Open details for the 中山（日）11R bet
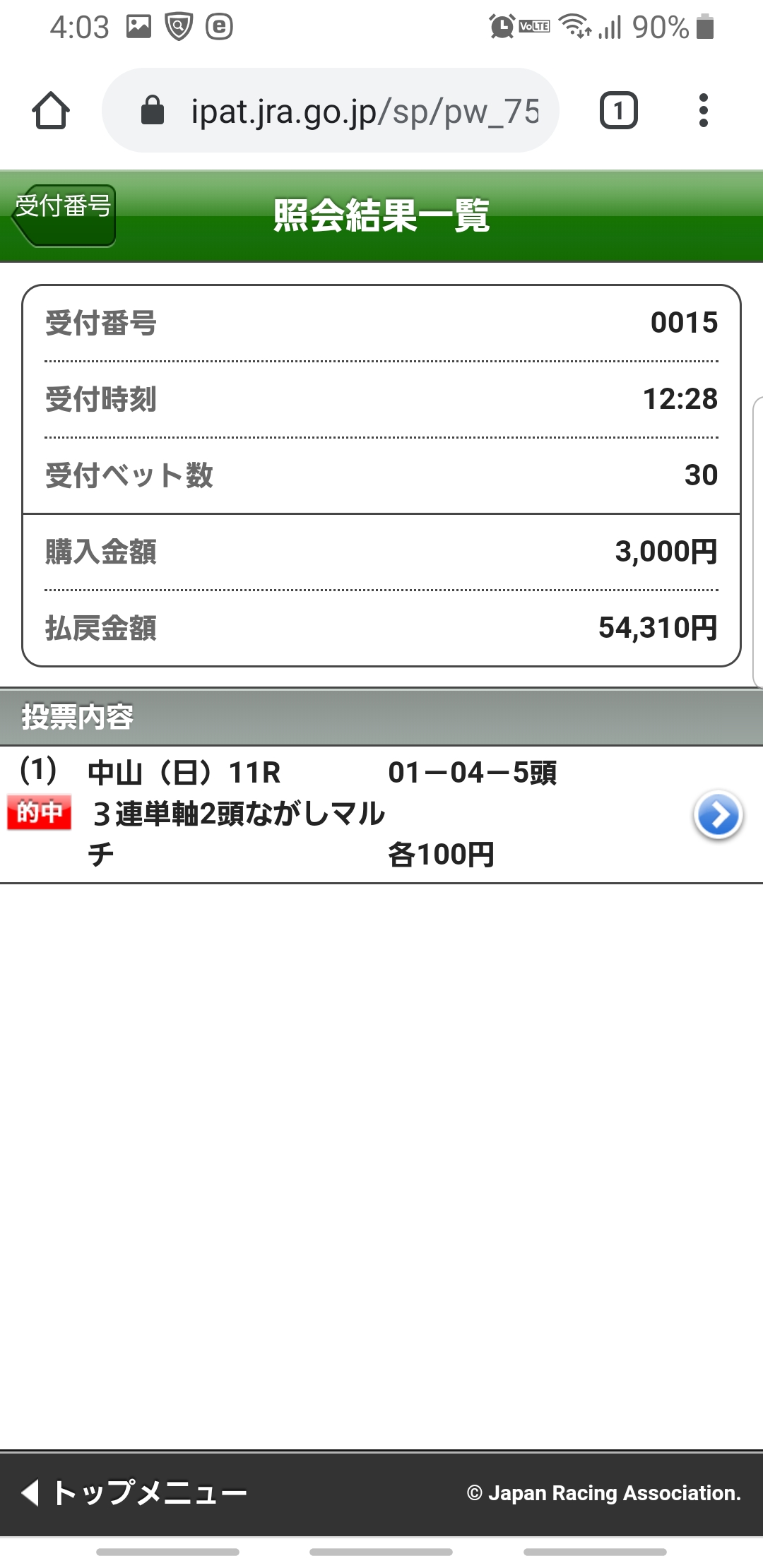Screen dimensions: 763x1568 point(717,814)
